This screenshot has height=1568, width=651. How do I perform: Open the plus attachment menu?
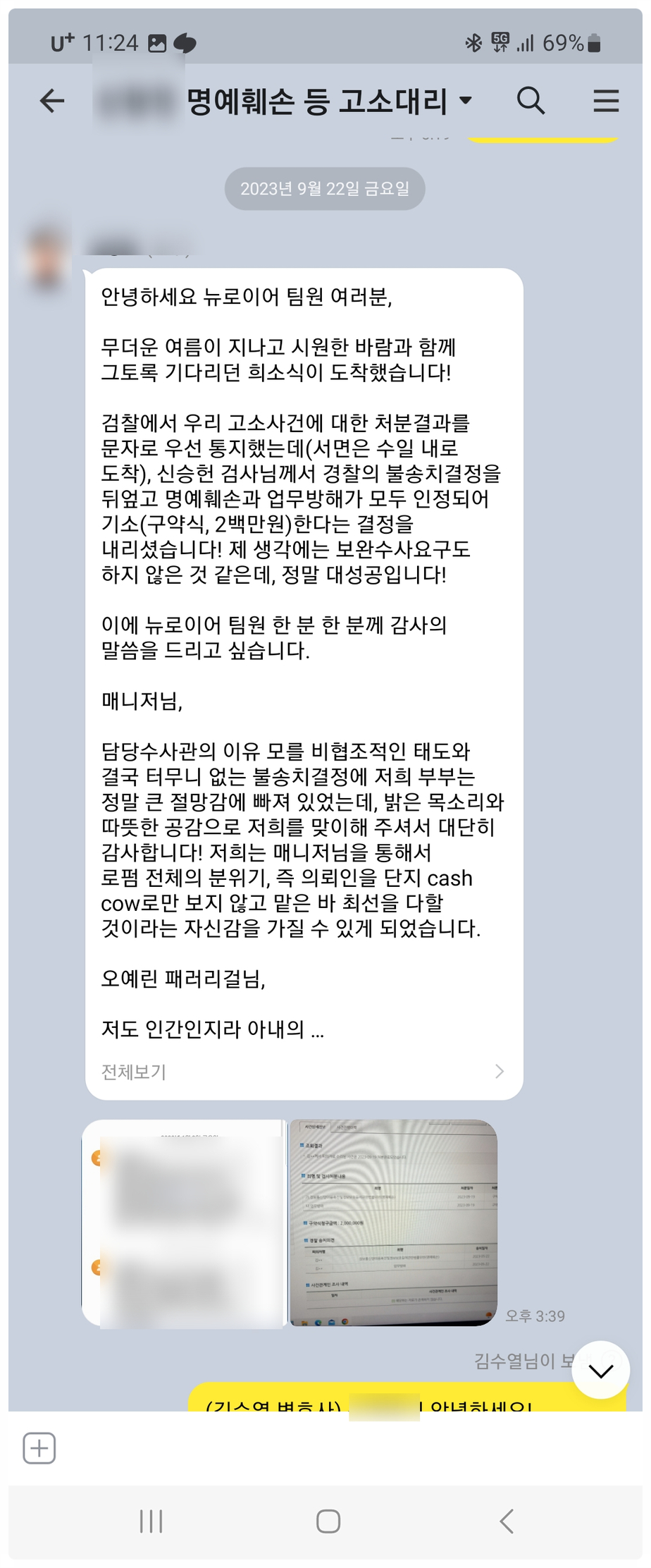[x=39, y=1448]
